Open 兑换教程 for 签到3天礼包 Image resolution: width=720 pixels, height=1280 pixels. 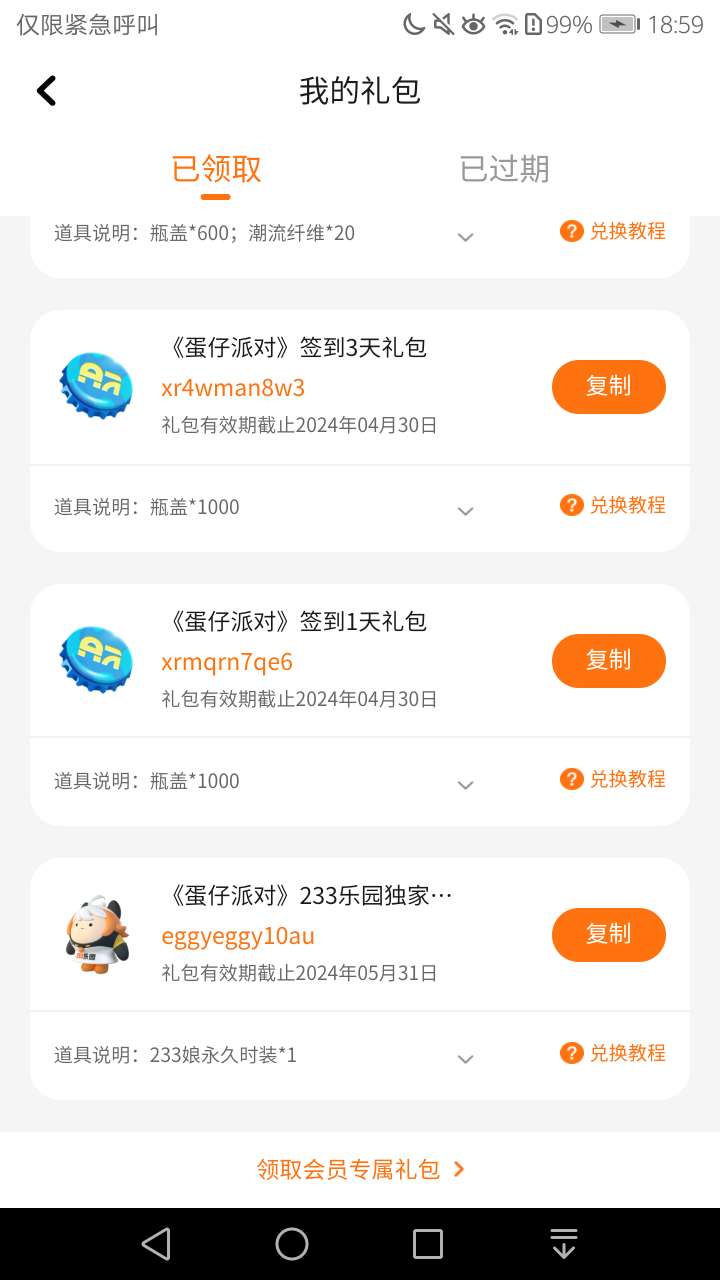pos(613,505)
